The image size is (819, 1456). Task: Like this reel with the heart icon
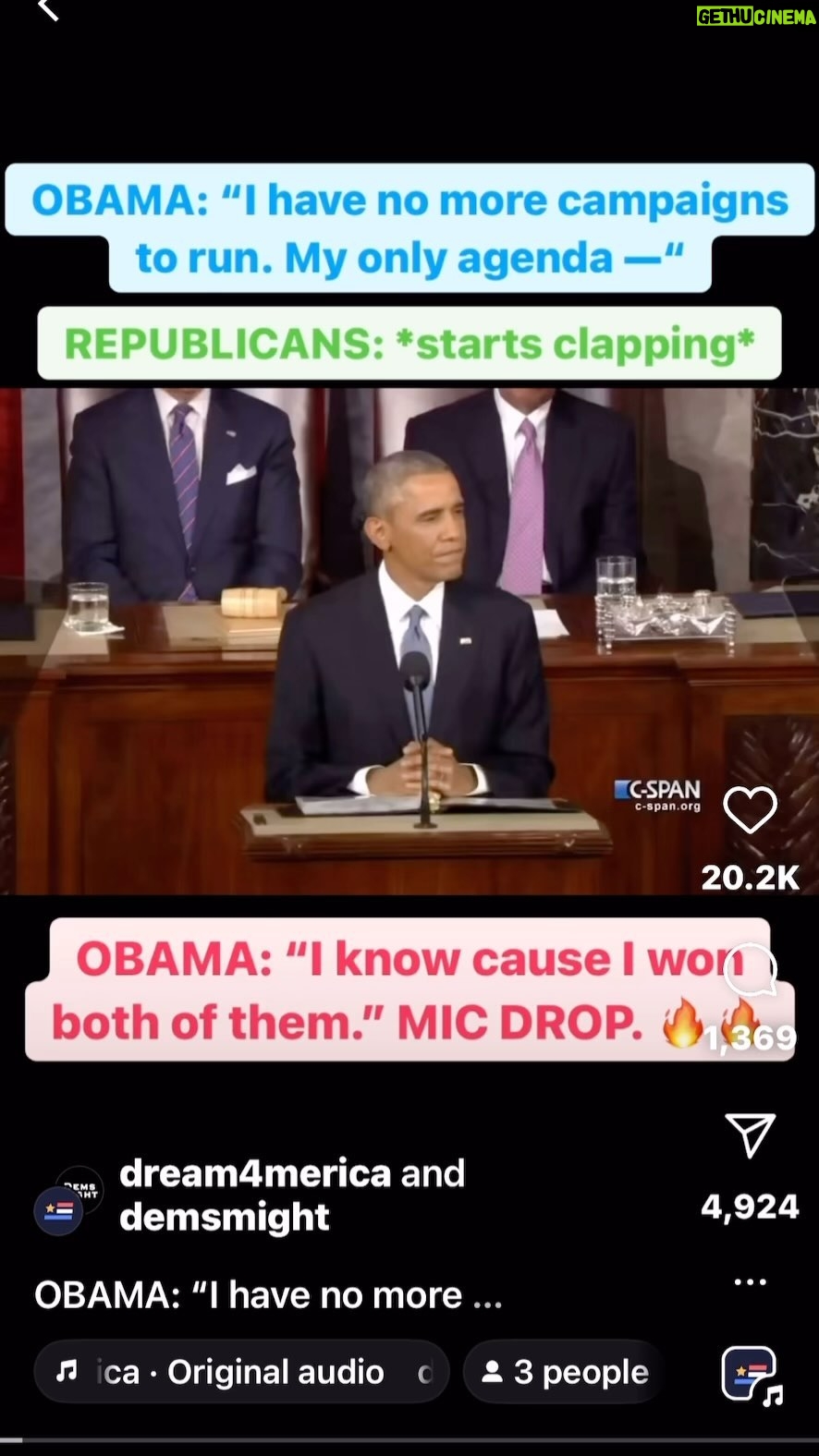(x=750, y=811)
